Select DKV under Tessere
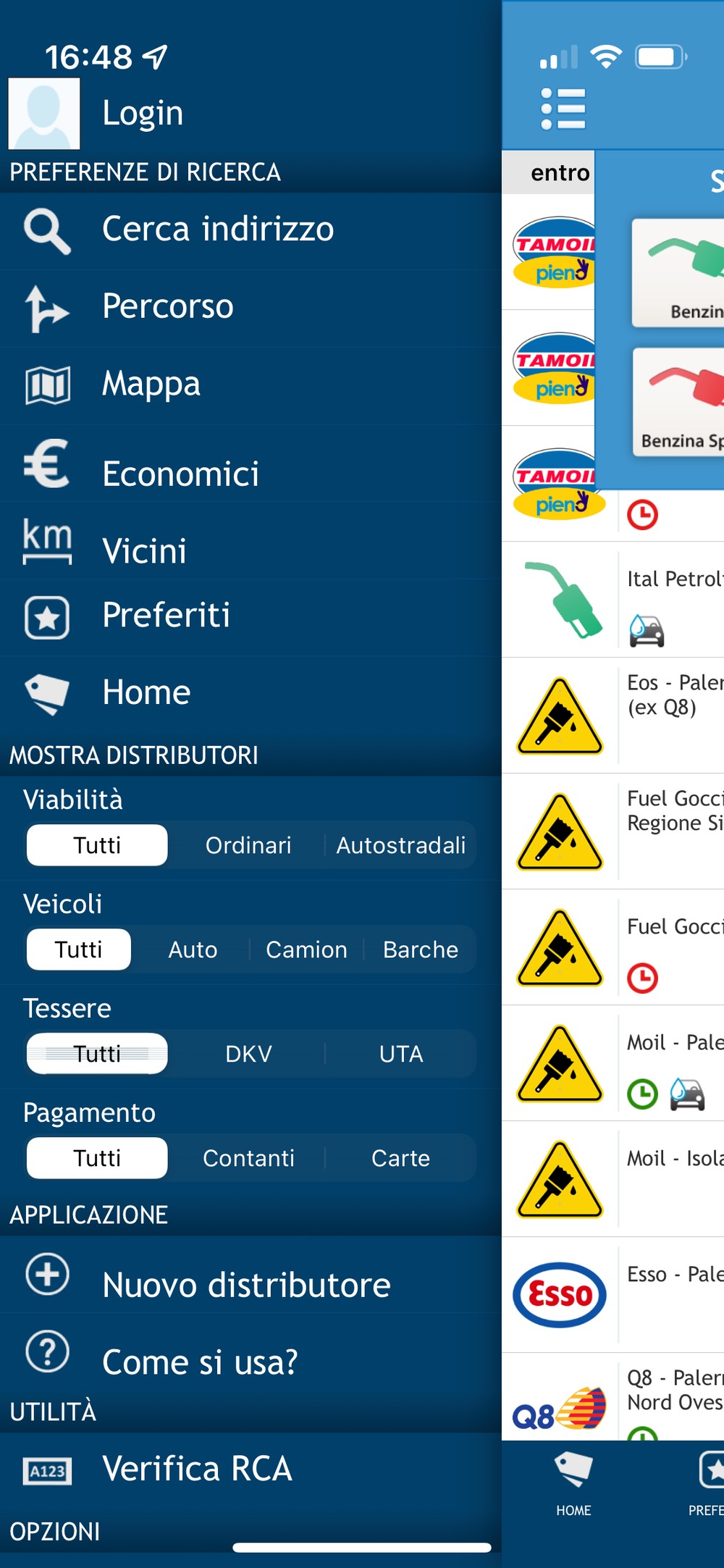Image resolution: width=724 pixels, height=1568 pixels. click(248, 1054)
